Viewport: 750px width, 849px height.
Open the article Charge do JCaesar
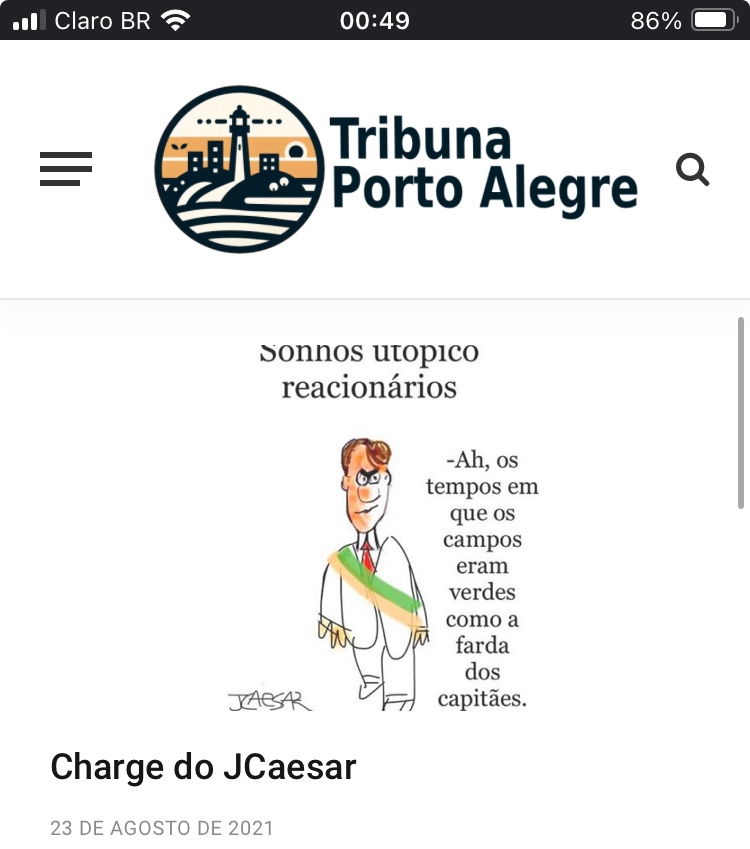203,767
